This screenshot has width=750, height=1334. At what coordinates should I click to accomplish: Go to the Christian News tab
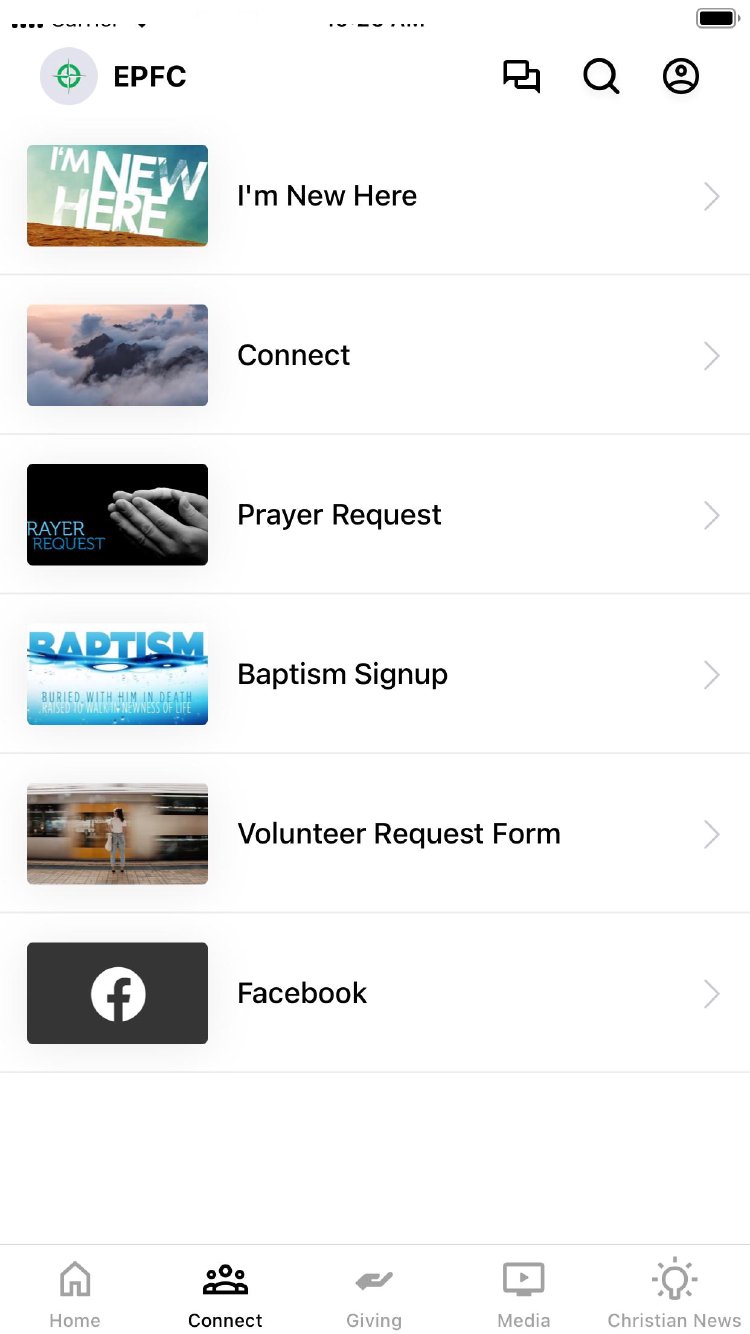(x=674, y=1294)
